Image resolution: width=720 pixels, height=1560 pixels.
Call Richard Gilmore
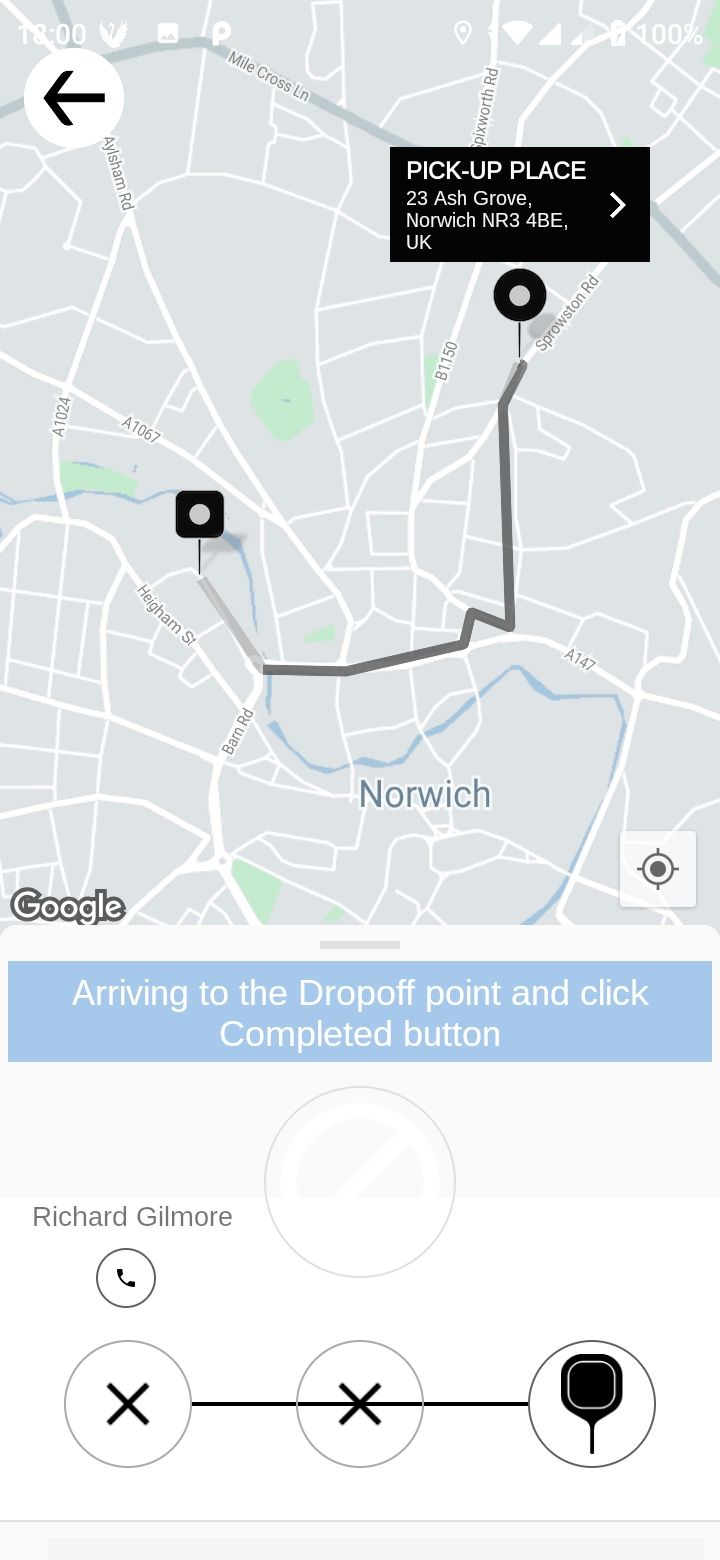[x=126, y=1278]
